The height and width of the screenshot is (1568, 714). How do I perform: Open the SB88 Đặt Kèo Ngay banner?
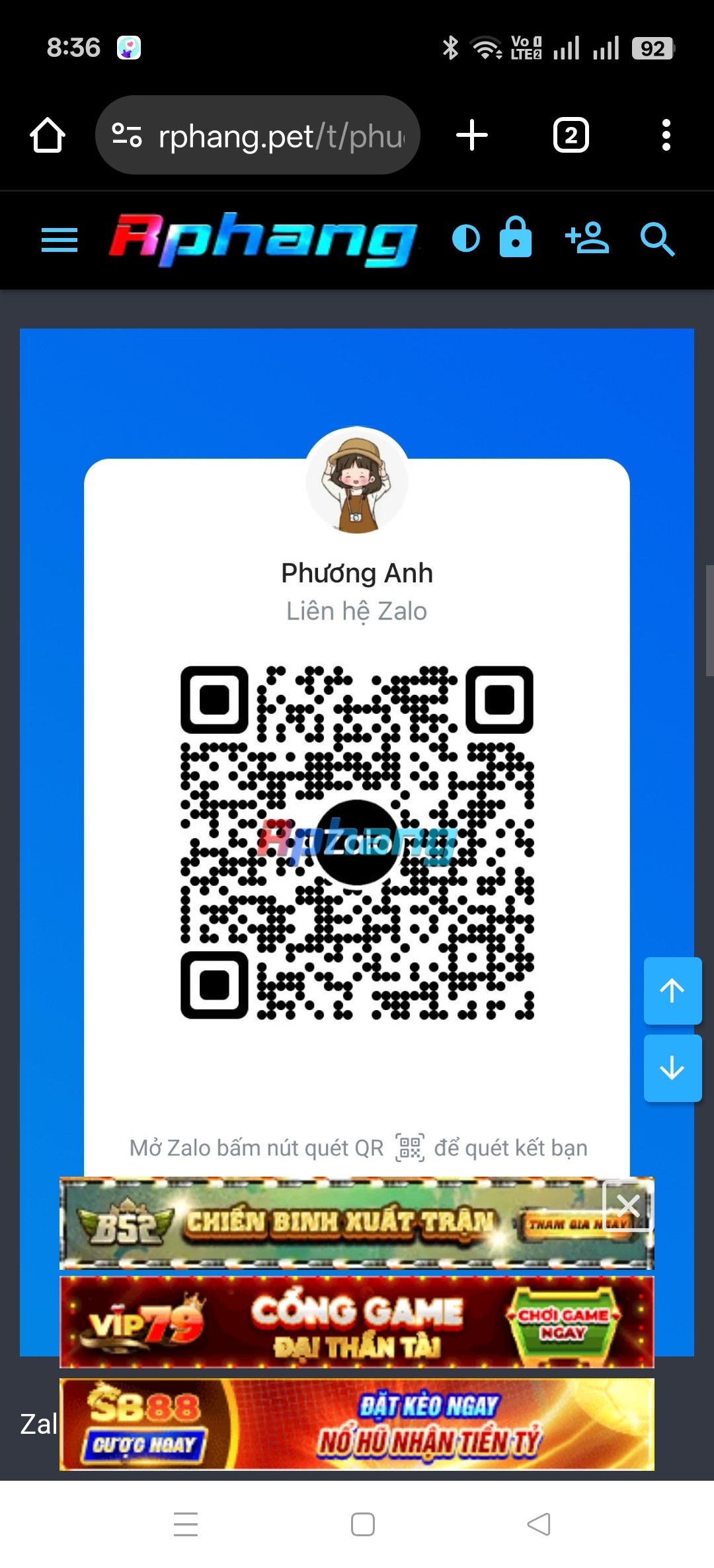357,1424
